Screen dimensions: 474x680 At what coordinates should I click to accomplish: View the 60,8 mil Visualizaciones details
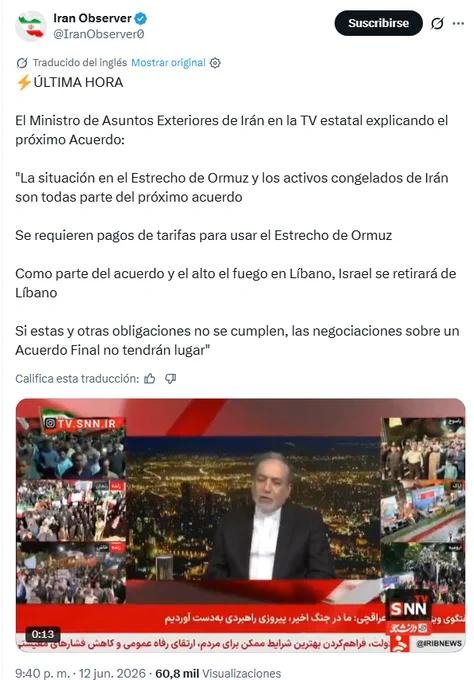tap(218, 673)
